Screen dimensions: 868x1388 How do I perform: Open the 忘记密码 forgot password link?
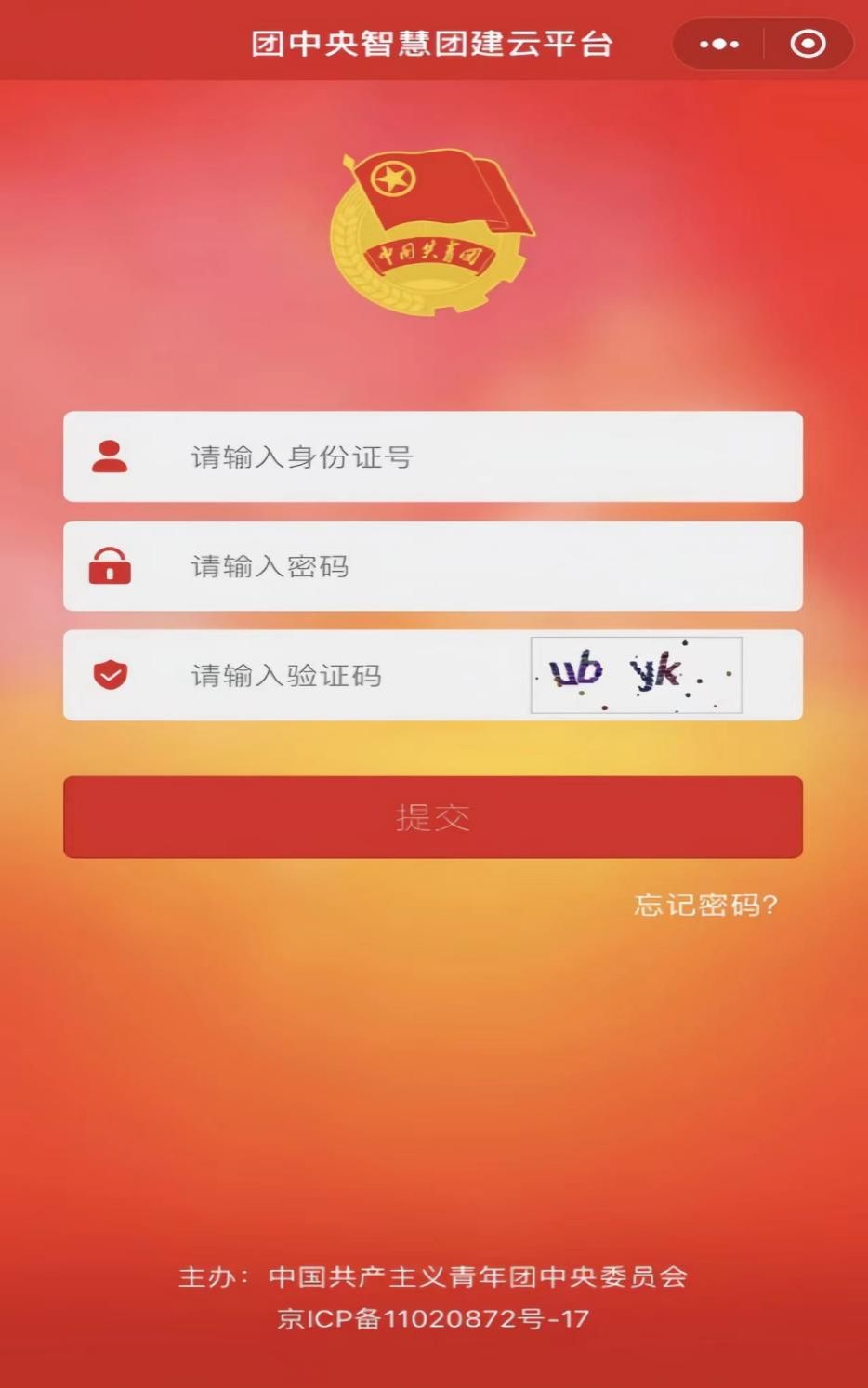pos(705,905)
